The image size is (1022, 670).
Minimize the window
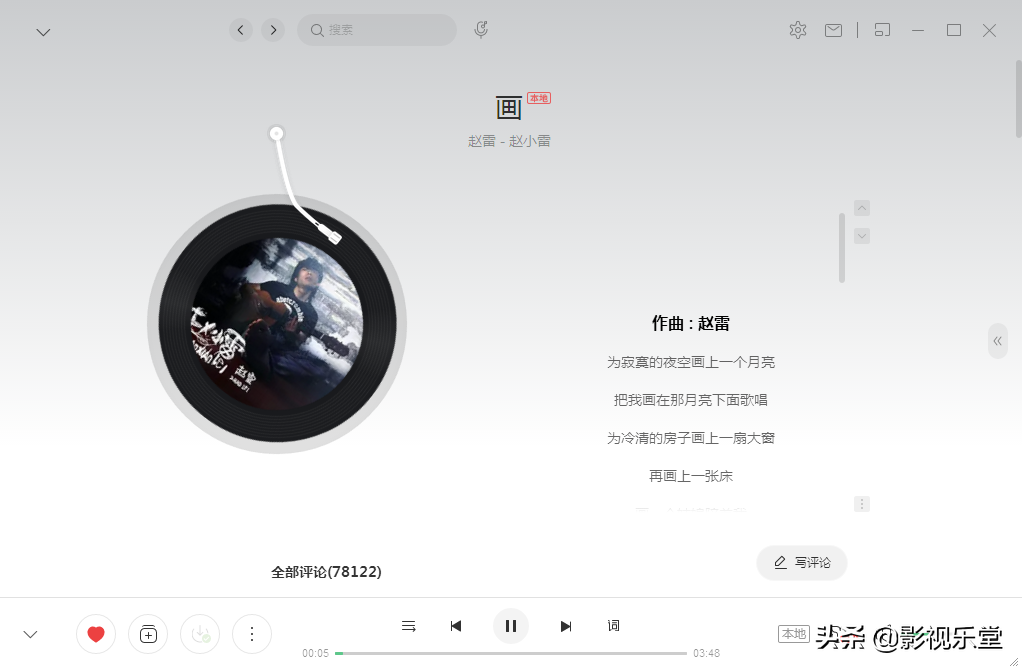point(918,30)
